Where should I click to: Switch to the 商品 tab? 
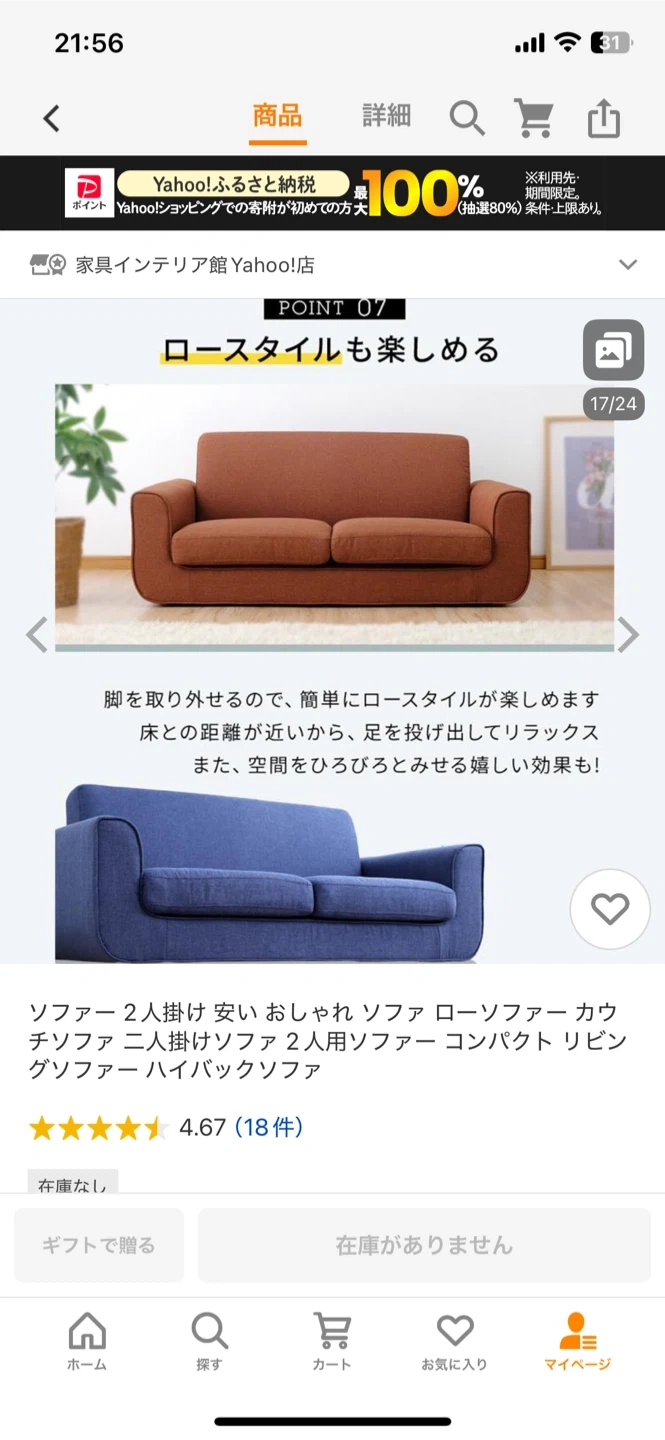click(x=277, y=116)
